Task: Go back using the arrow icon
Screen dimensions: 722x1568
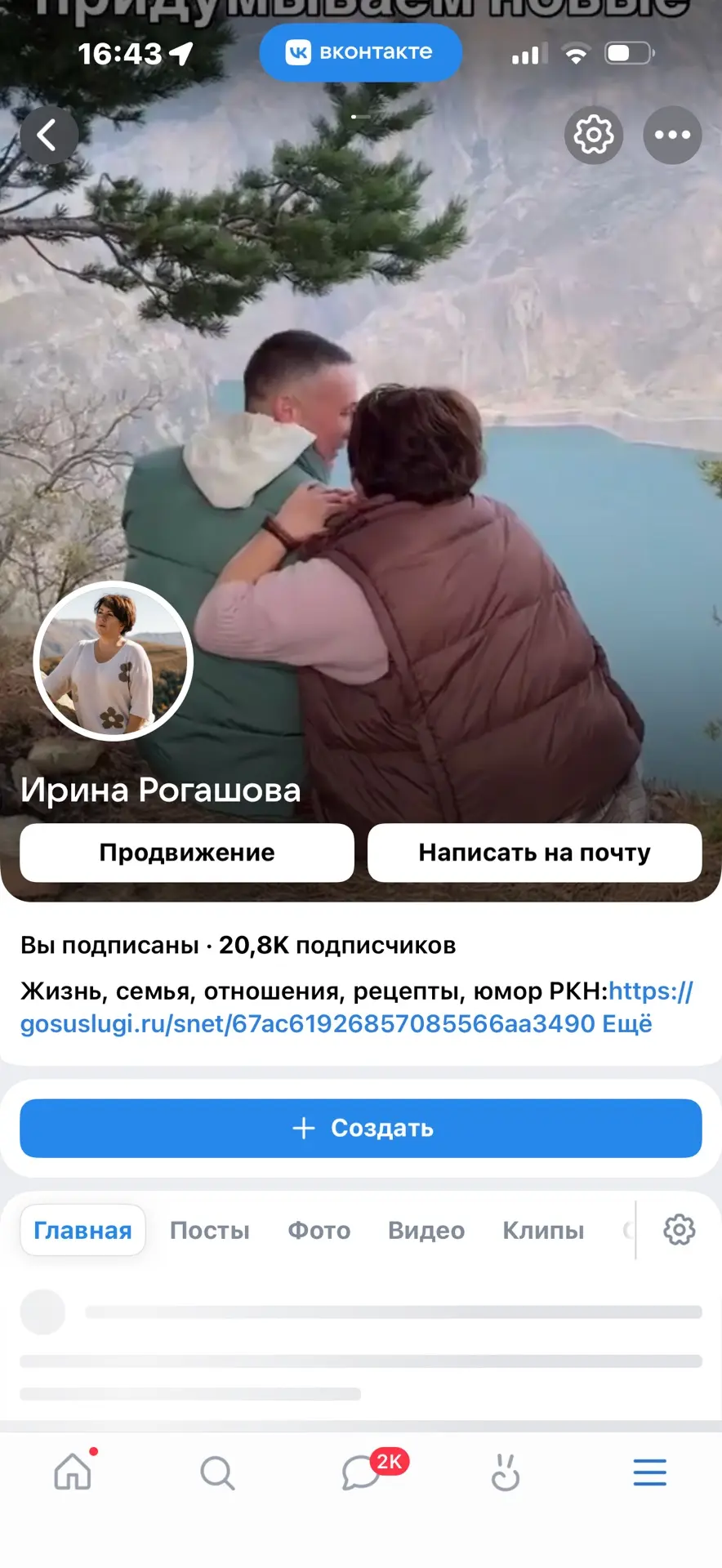Action: 48,135
